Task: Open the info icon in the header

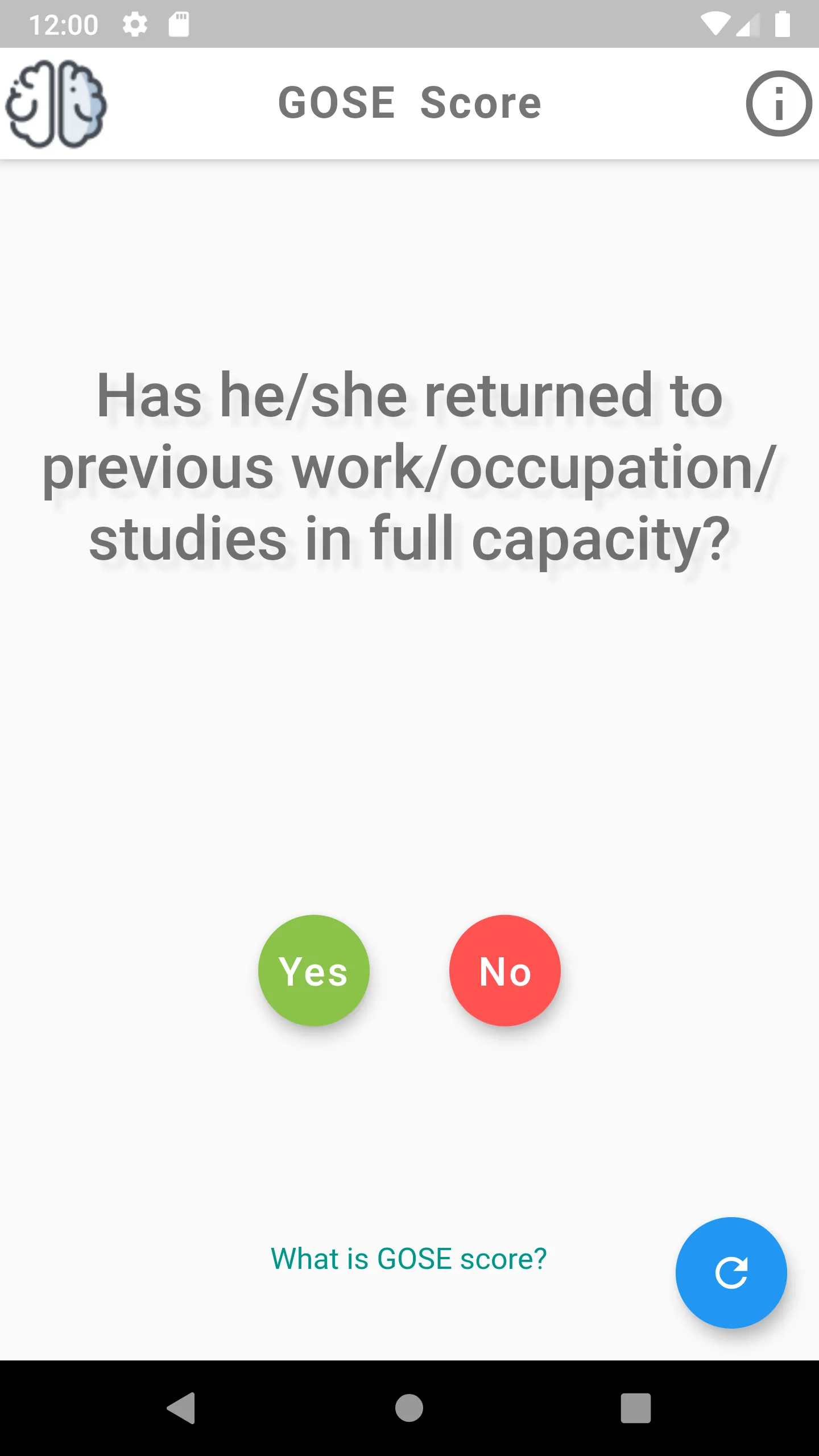Action: tap(778, 104)
